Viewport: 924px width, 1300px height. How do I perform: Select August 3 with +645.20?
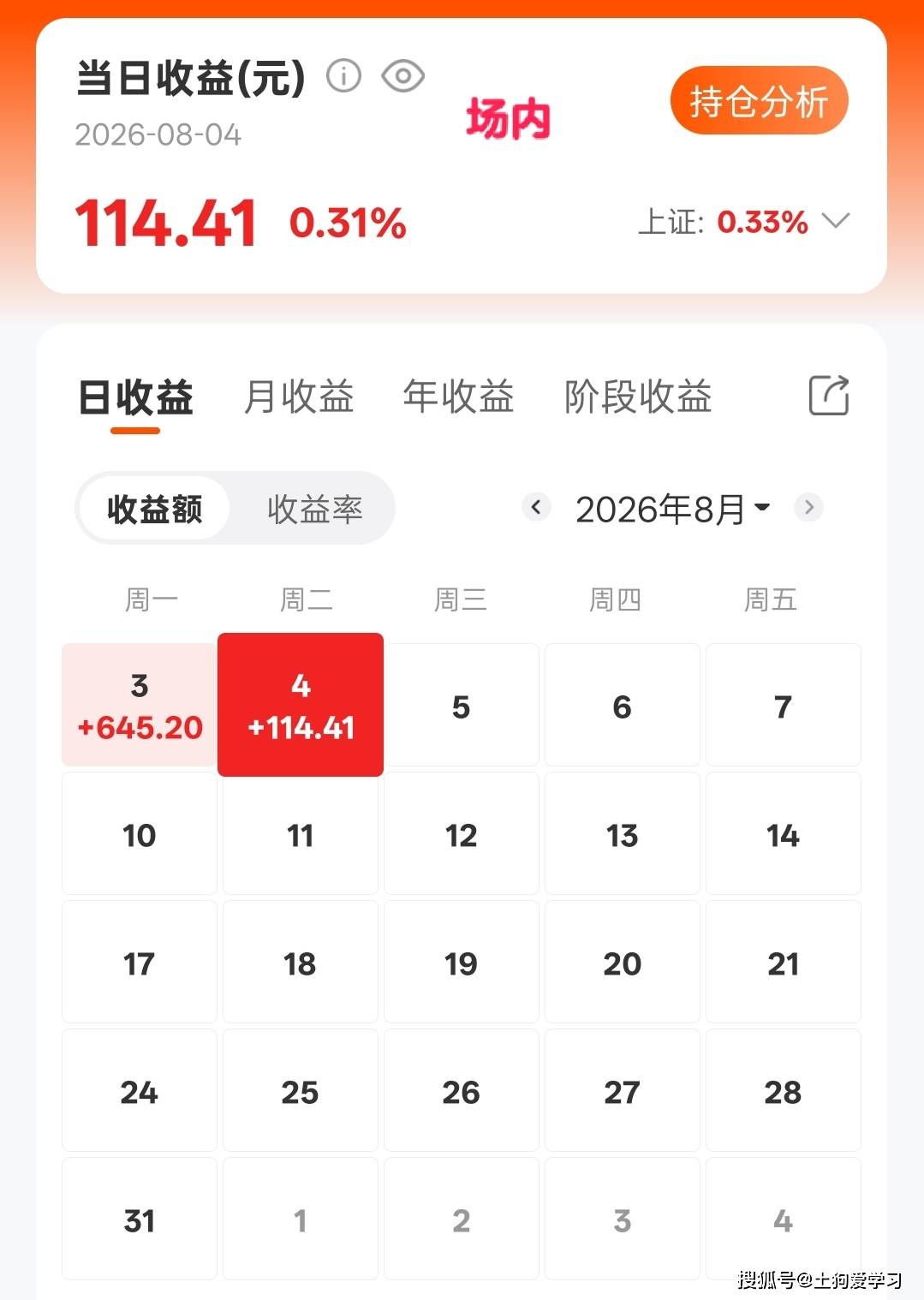(x=139, y=705)
